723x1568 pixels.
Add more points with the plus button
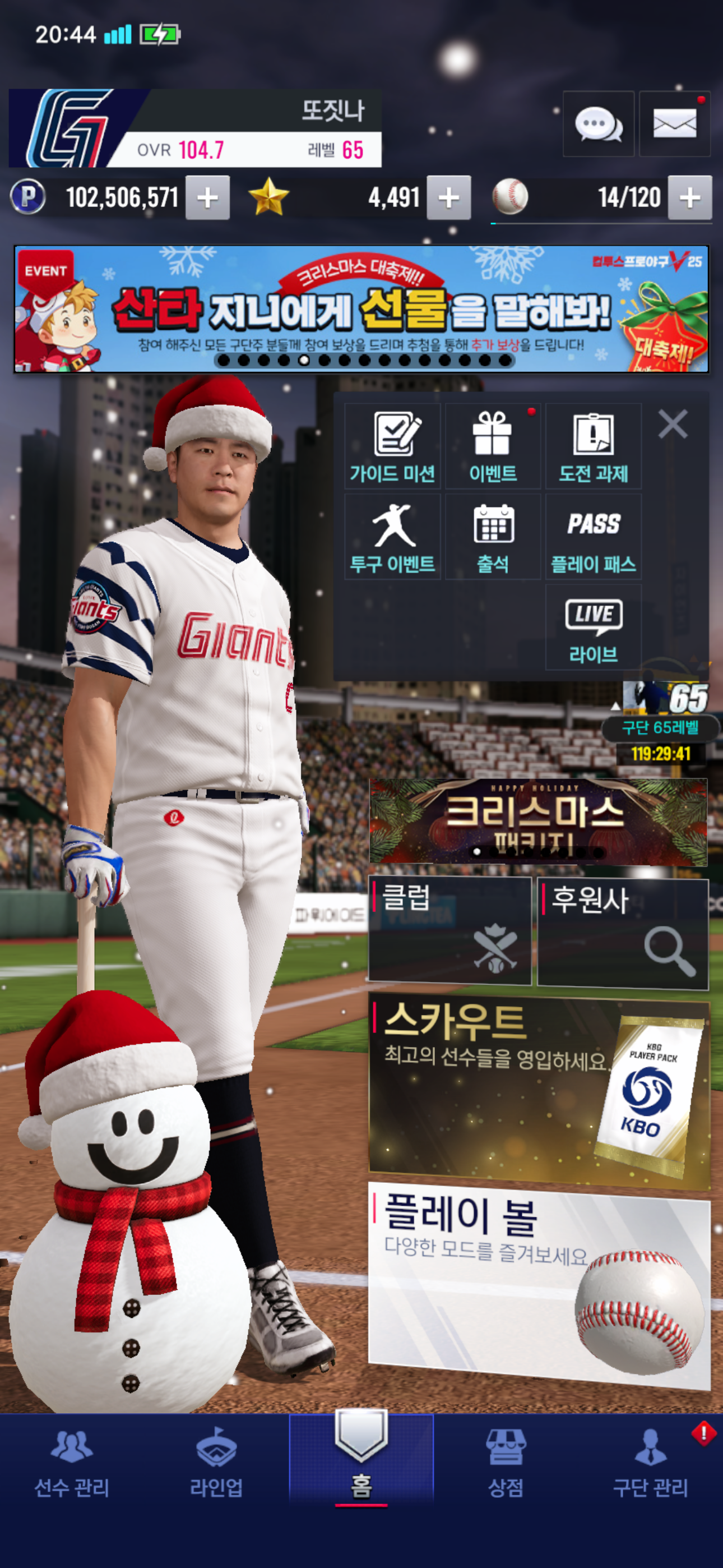click(207, 198)
